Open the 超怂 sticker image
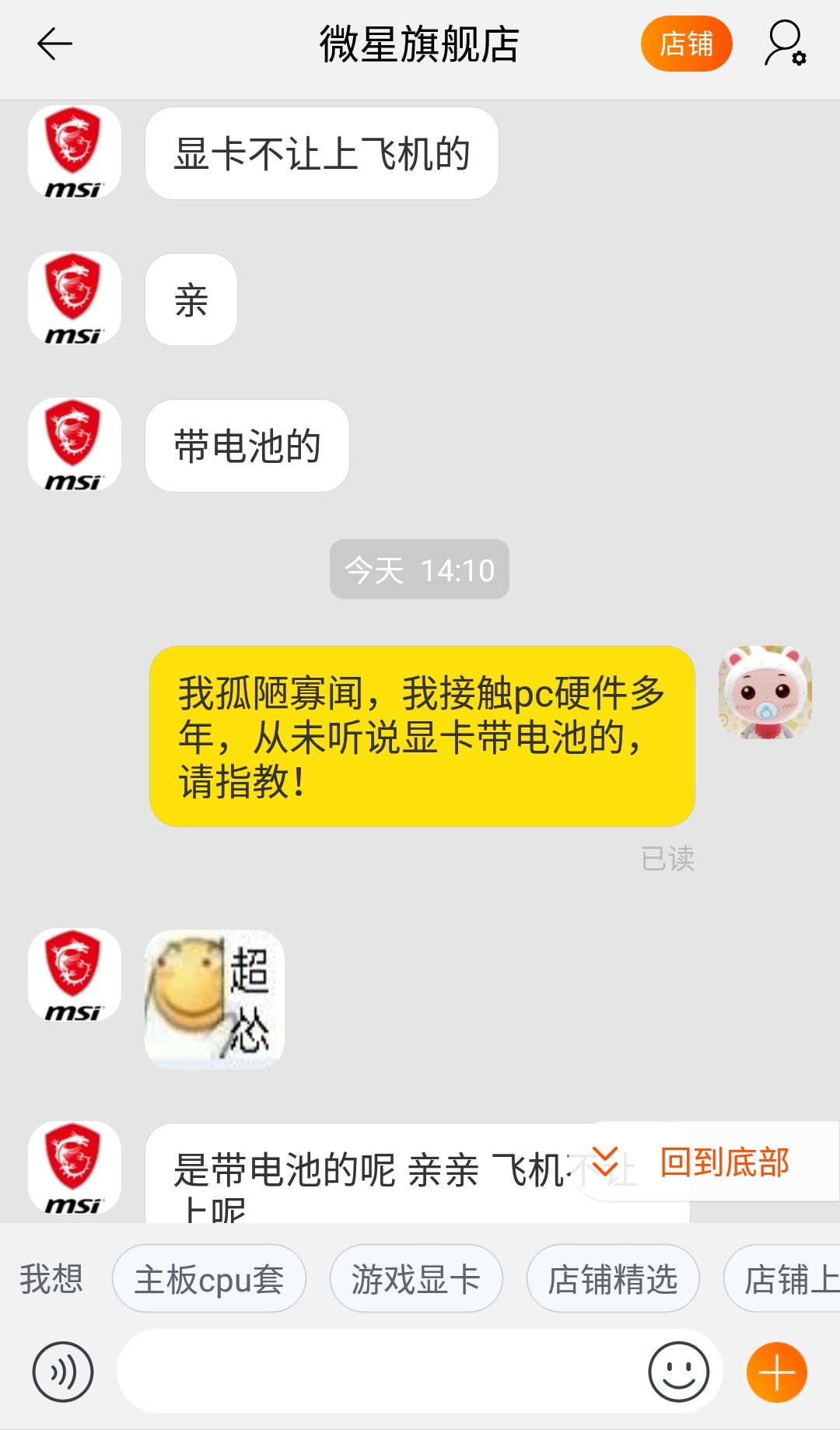 pyautogui.click(x=215, y=998)
